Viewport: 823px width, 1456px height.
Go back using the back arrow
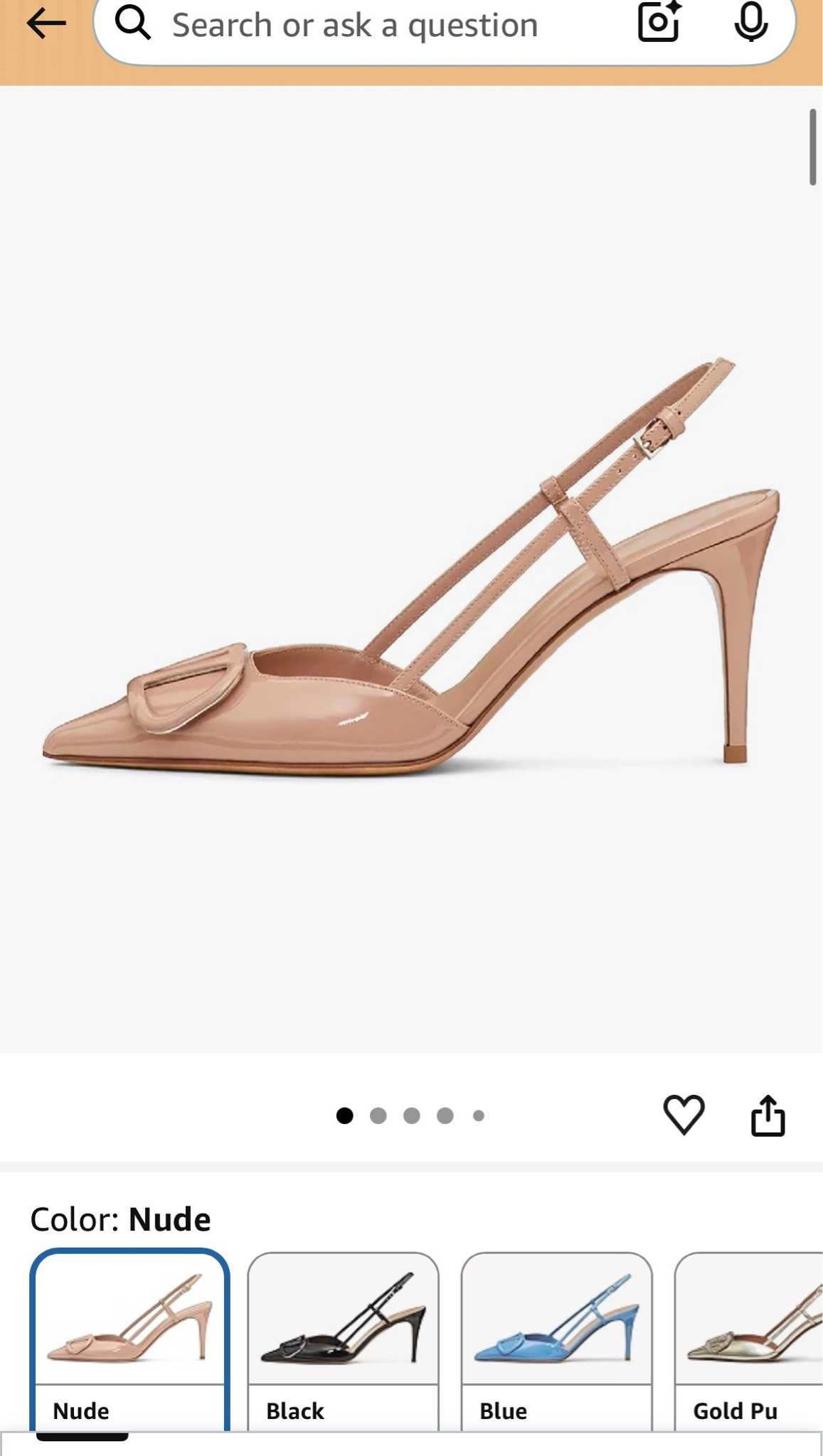(x=46, y=24)
